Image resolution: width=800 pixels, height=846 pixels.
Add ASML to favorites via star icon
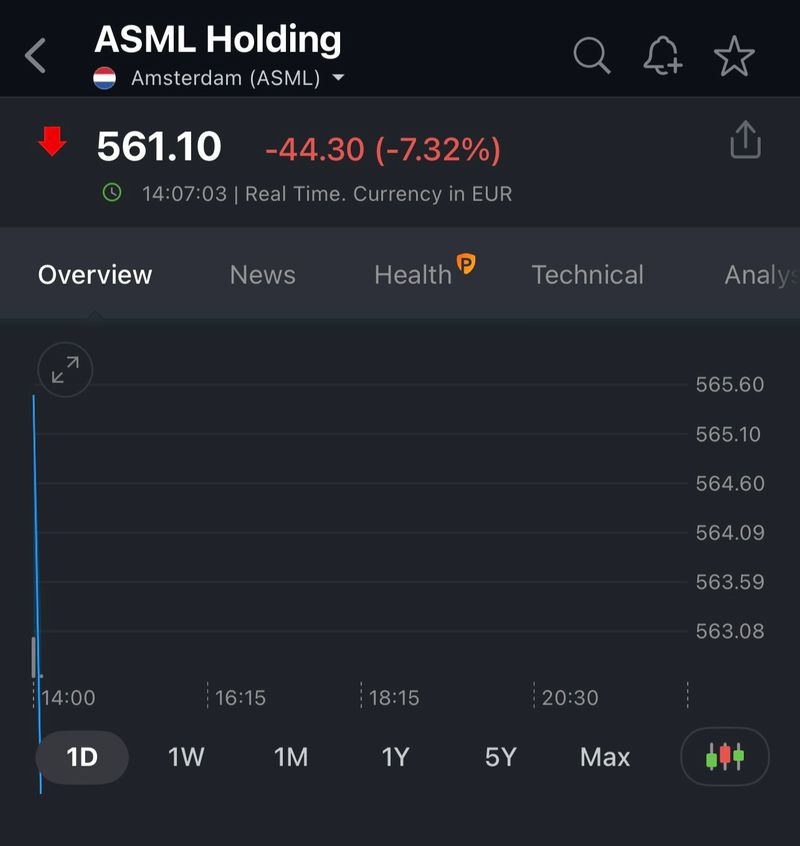(735, 55)
